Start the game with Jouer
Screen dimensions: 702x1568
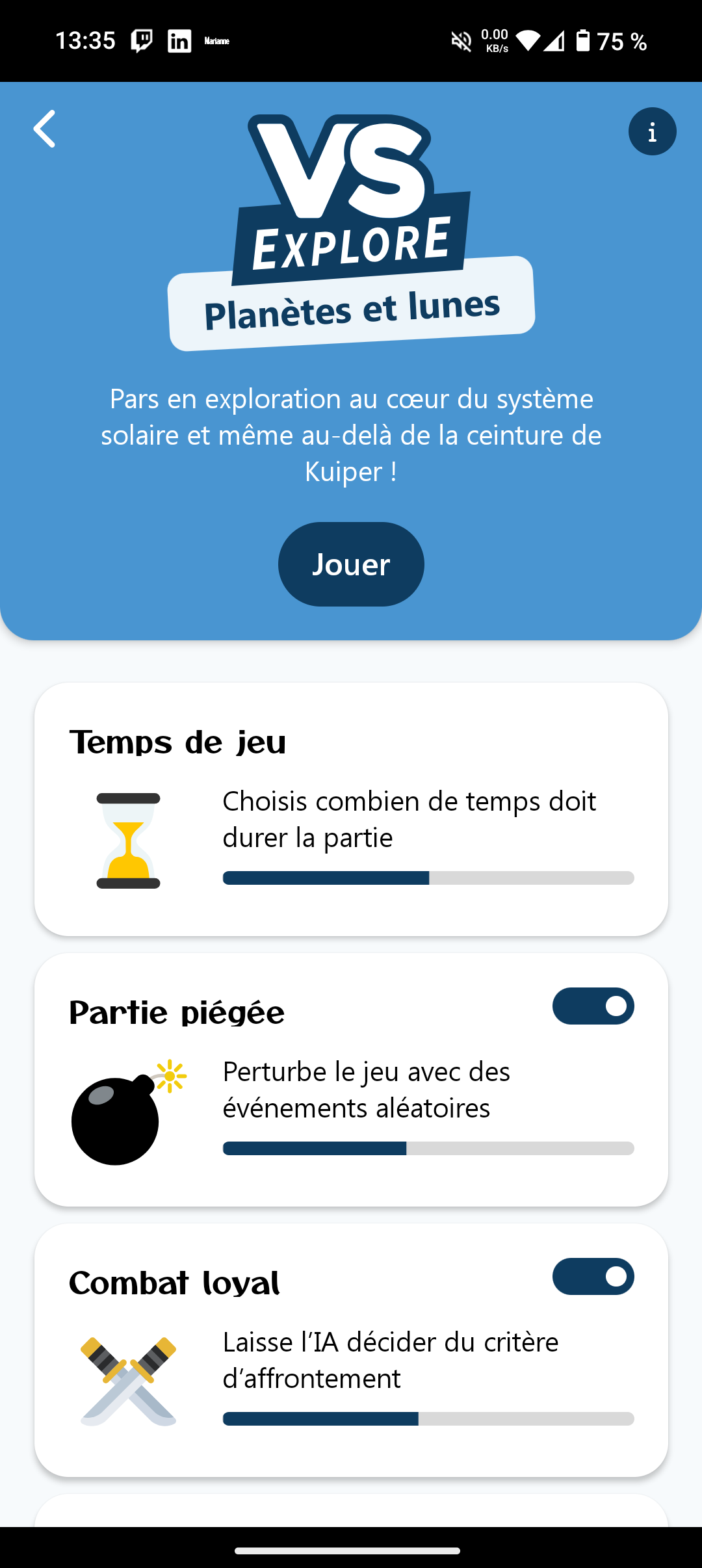coord(351,564)
